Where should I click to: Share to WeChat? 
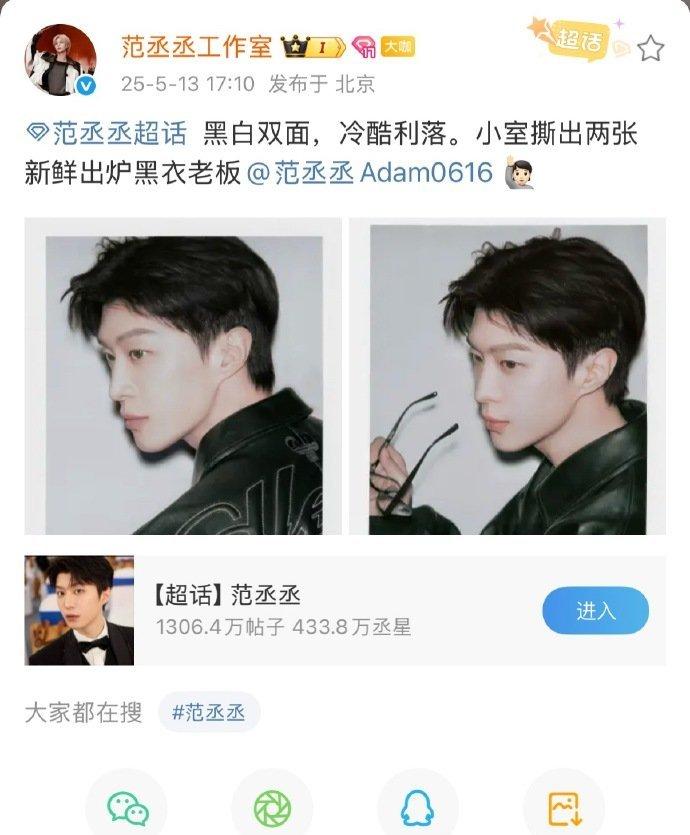(x=125, y=808)
